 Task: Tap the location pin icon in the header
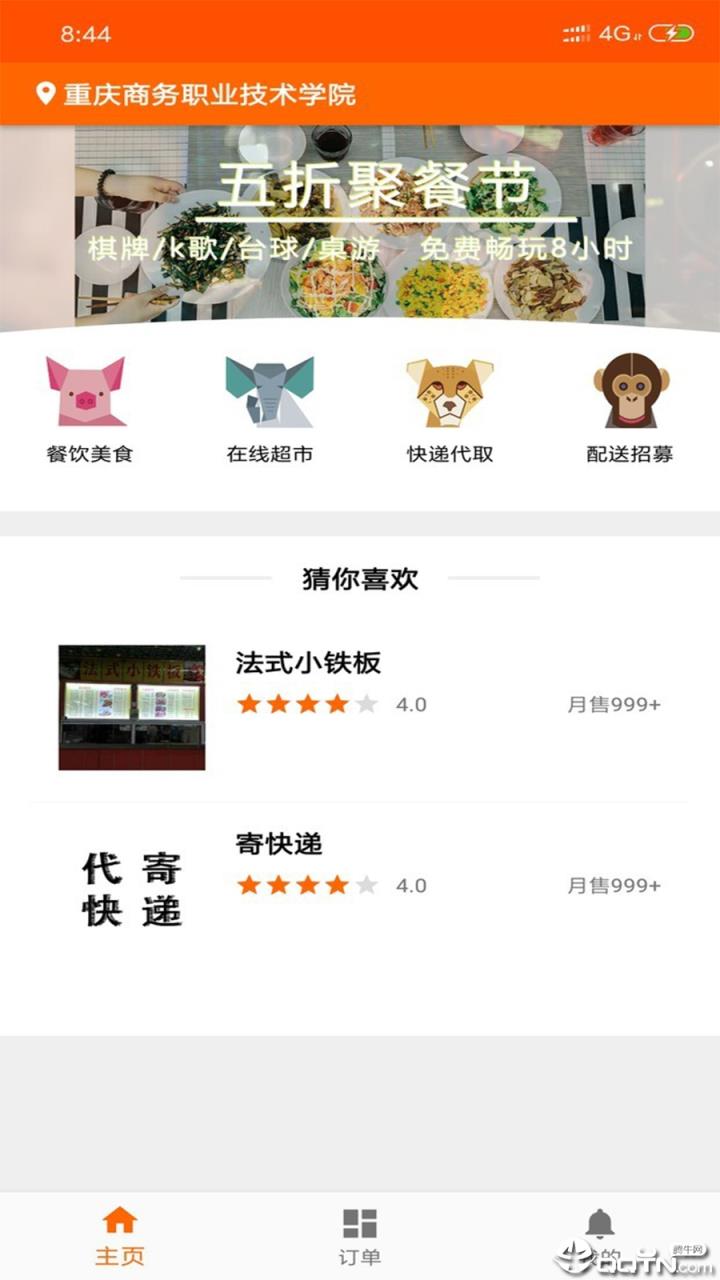[x=42, y=95]
